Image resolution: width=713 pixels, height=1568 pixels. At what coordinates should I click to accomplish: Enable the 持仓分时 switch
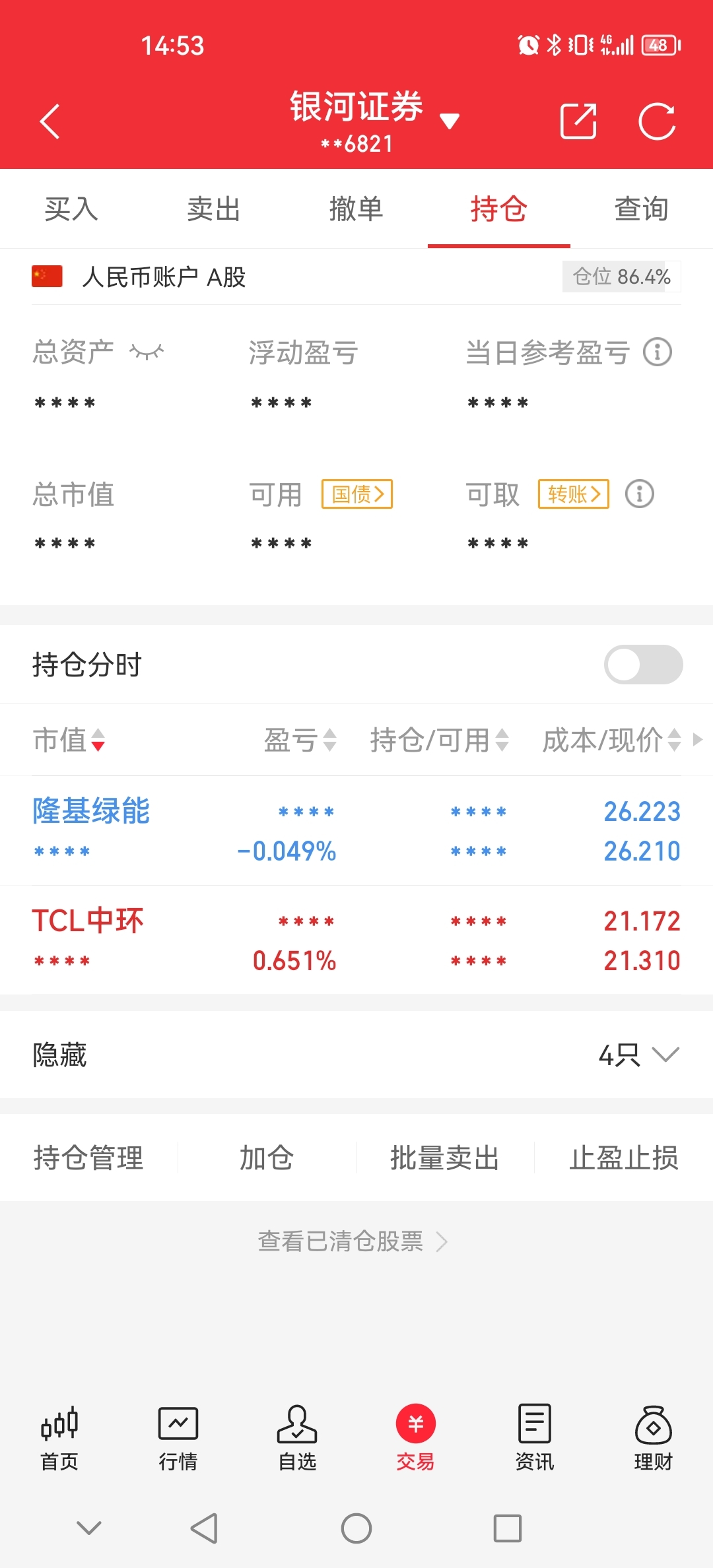pos(644,665)
